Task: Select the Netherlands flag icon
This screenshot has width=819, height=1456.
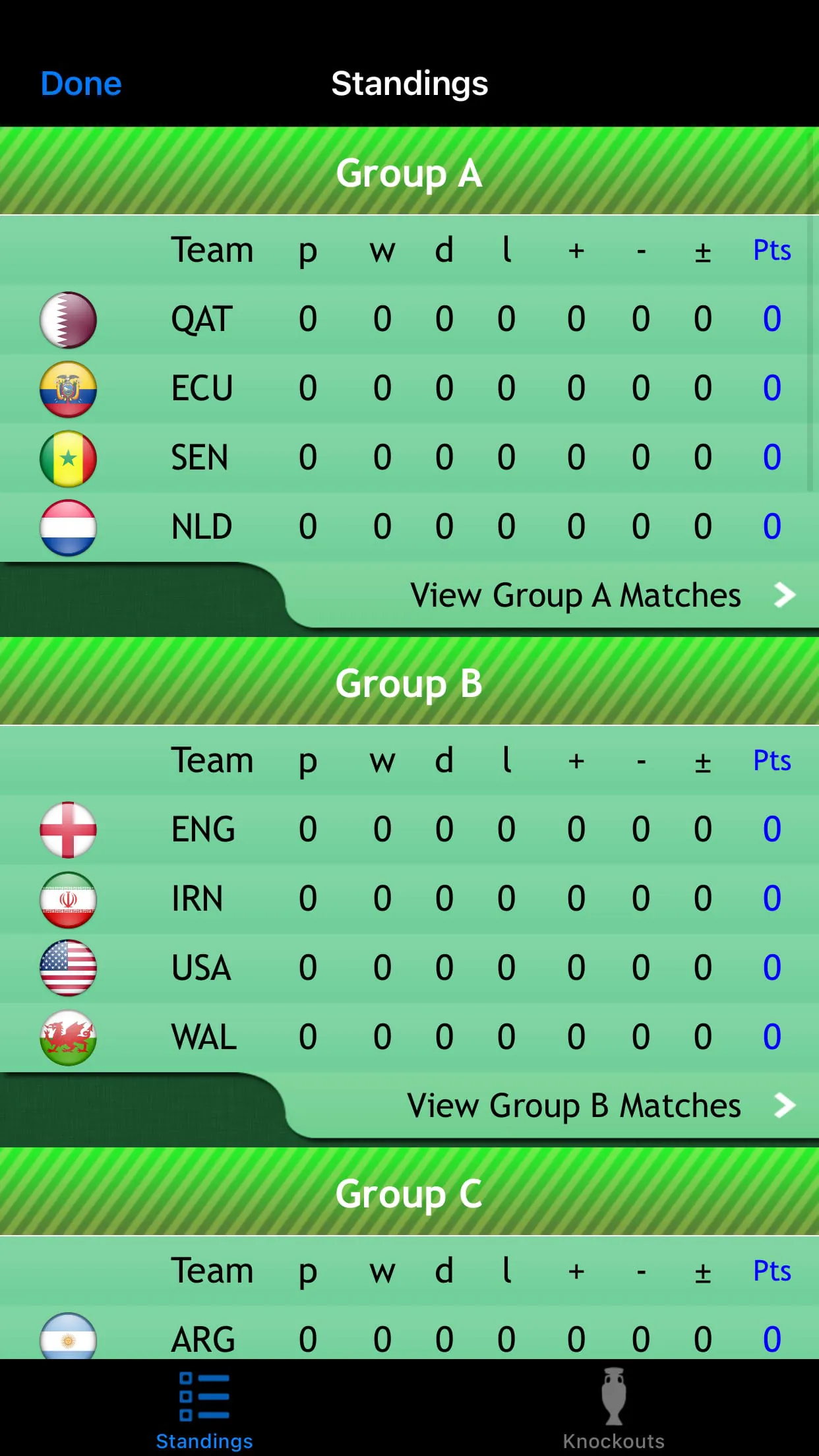Action: [x=69, y=527]
